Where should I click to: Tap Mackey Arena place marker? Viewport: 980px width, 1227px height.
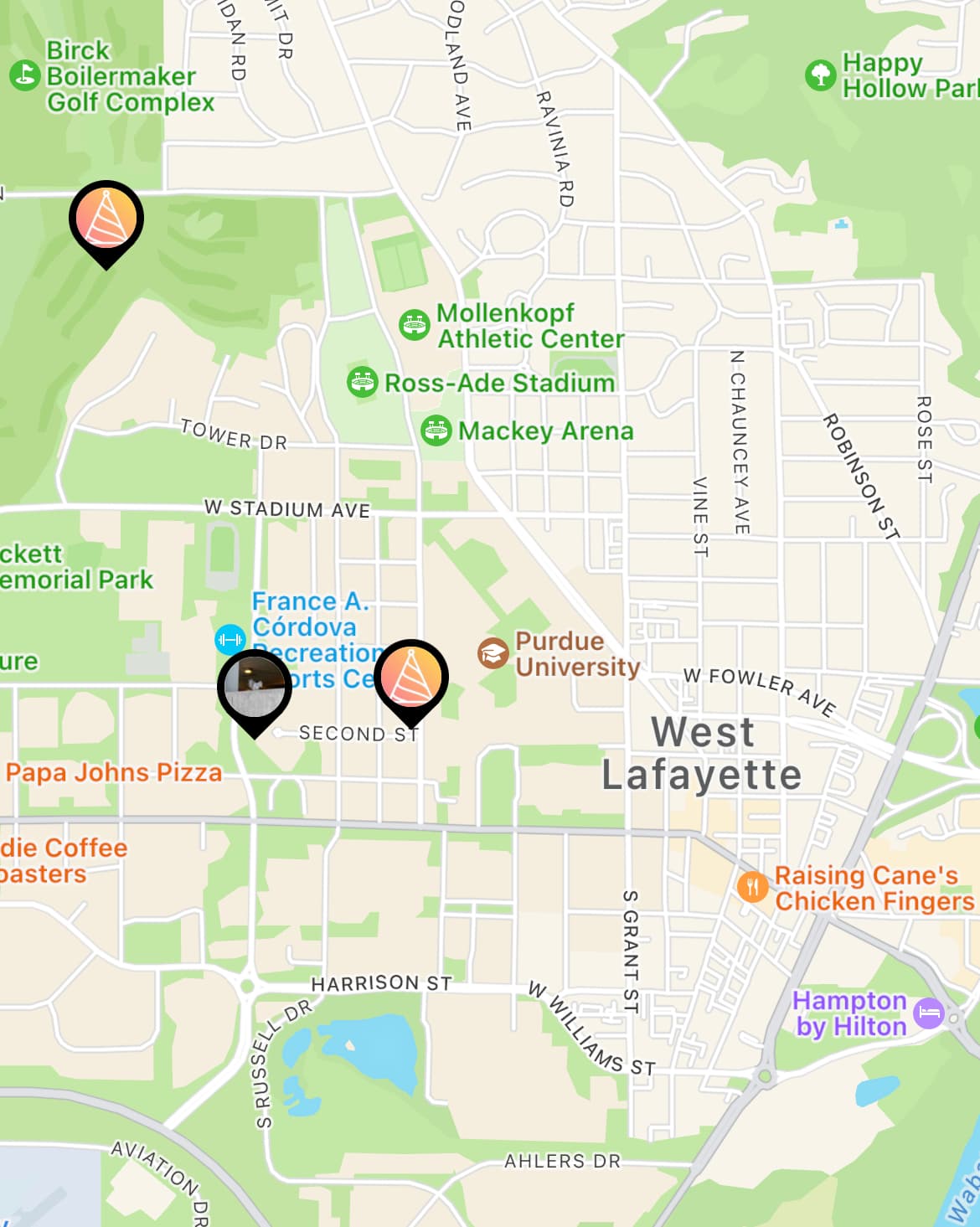[436, 430]
